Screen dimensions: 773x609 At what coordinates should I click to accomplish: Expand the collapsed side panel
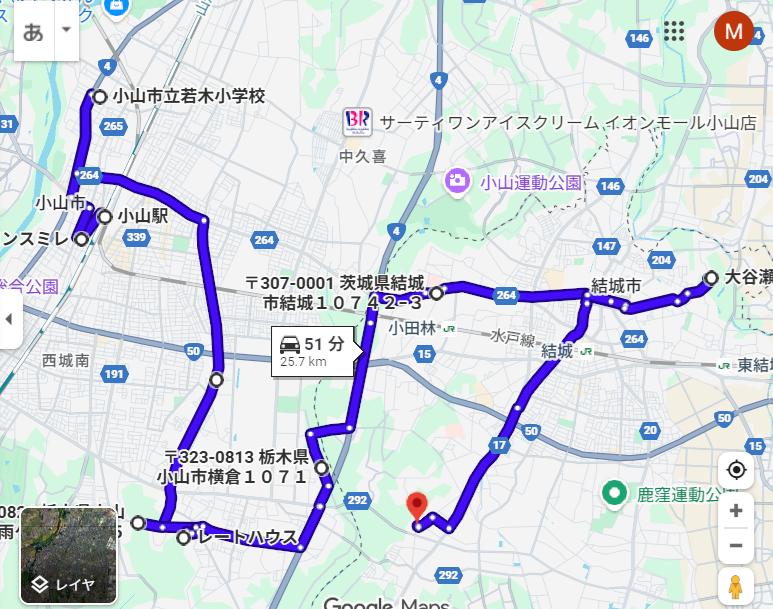(x=9, y=320)
